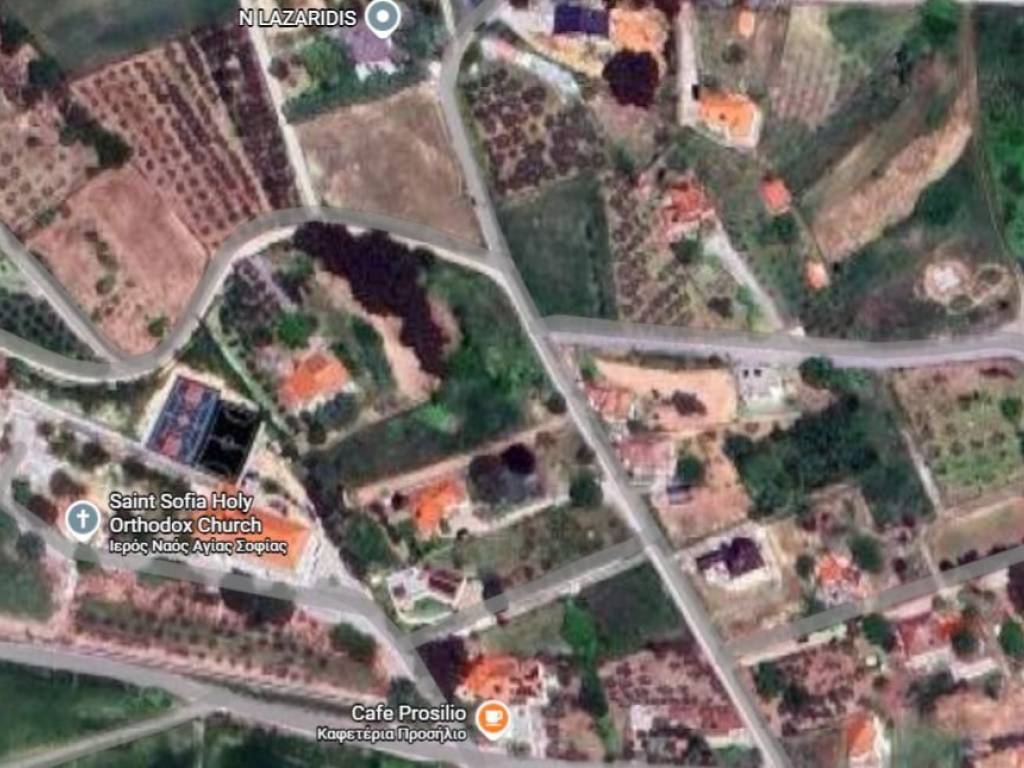
Task: Select Saint Sofia Holy Orthodox Church pin
Action: pyautogui.click(x=82, y=519)
